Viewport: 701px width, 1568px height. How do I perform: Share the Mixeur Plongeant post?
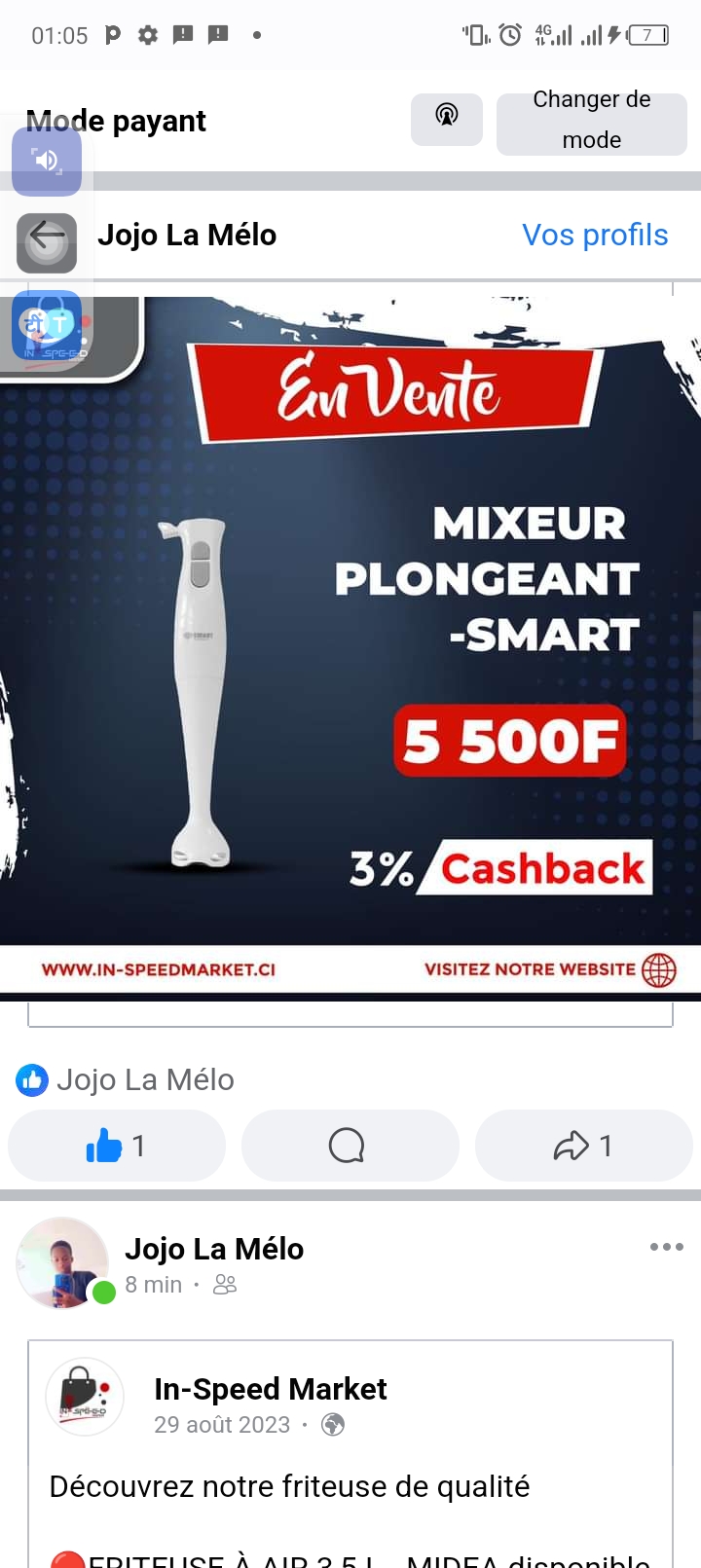[583, 1146]
